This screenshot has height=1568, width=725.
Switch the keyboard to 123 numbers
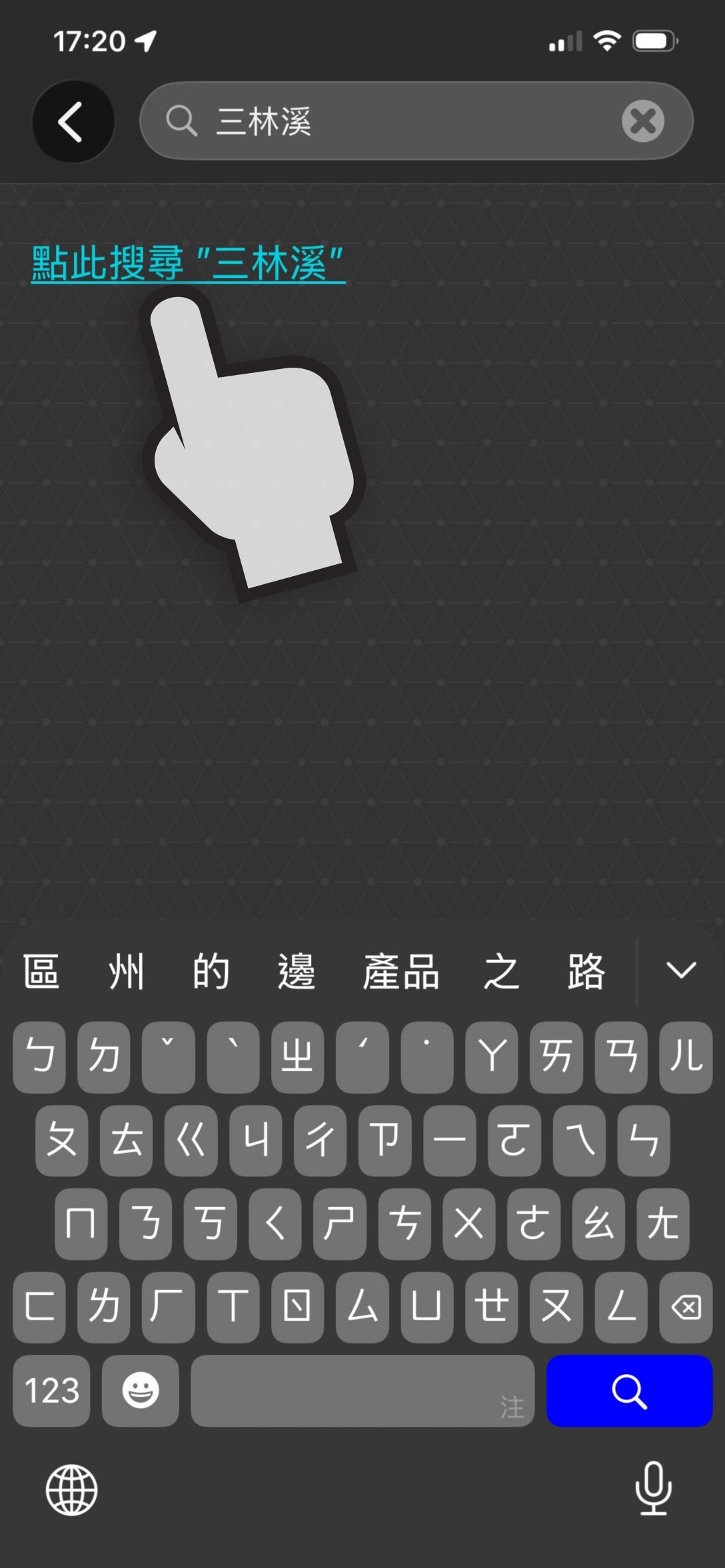pyautogui.click(x=51, y=1391)
